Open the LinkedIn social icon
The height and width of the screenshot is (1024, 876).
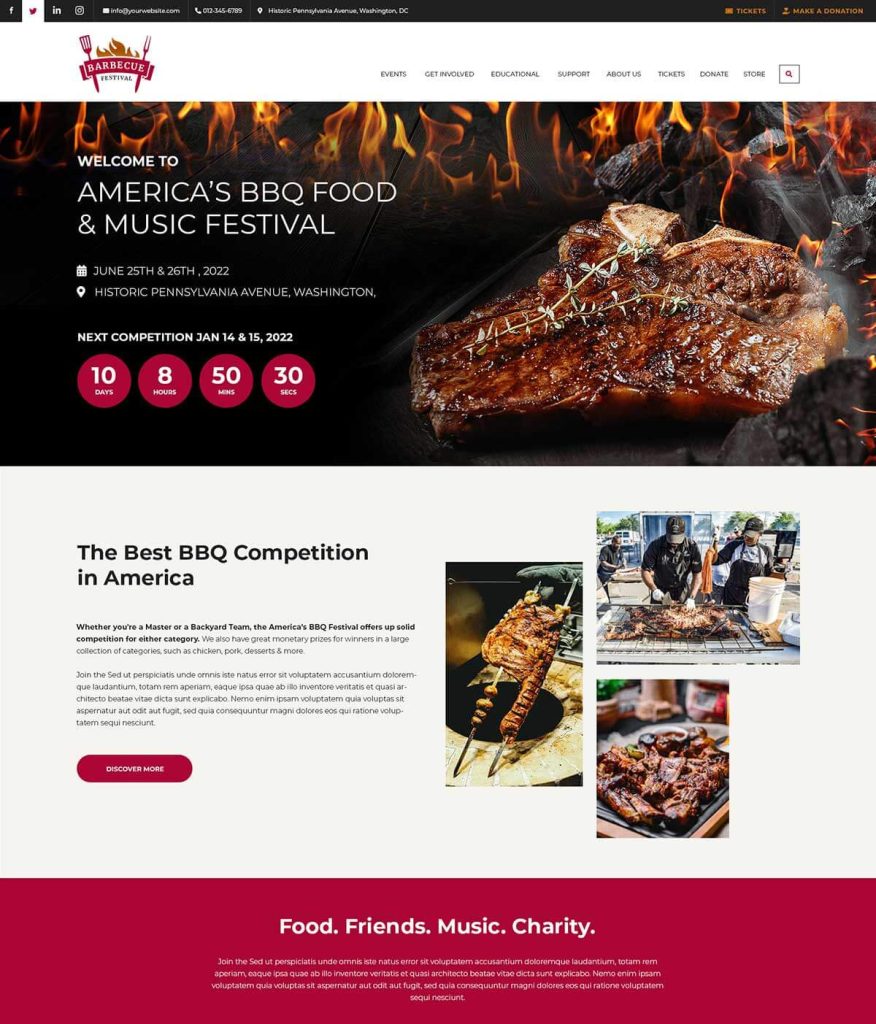(56, 11)
